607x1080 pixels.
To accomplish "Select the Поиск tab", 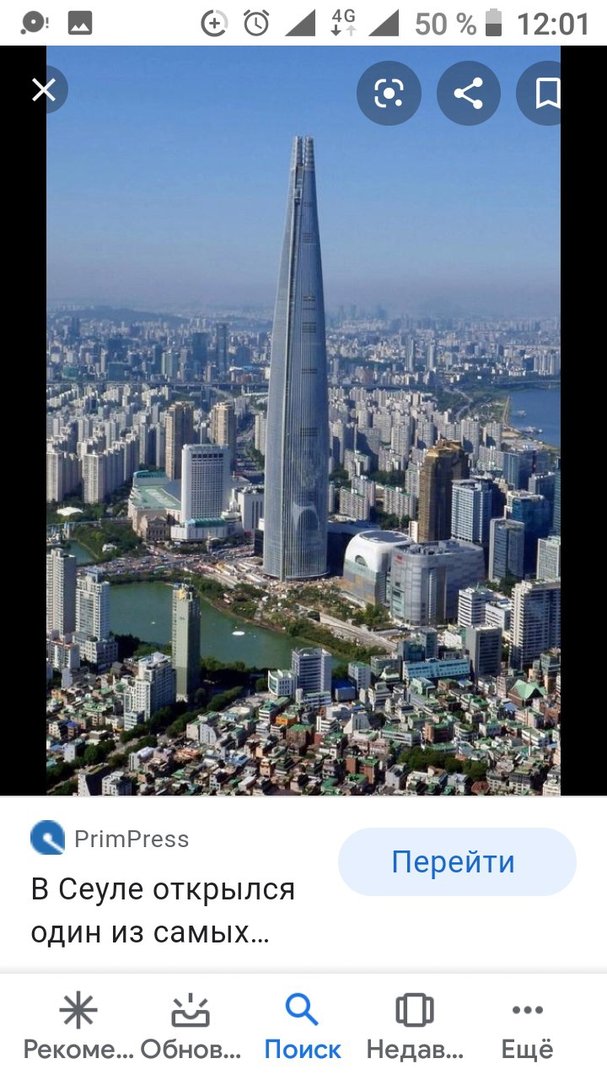I will click(x=302, y=1026).
